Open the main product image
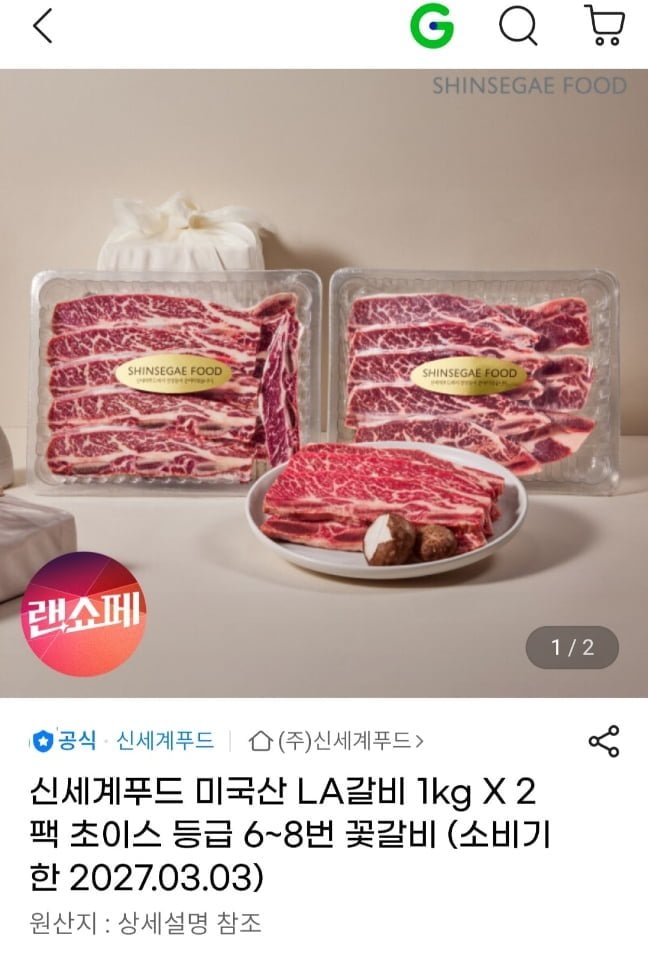 coord(324,382)
